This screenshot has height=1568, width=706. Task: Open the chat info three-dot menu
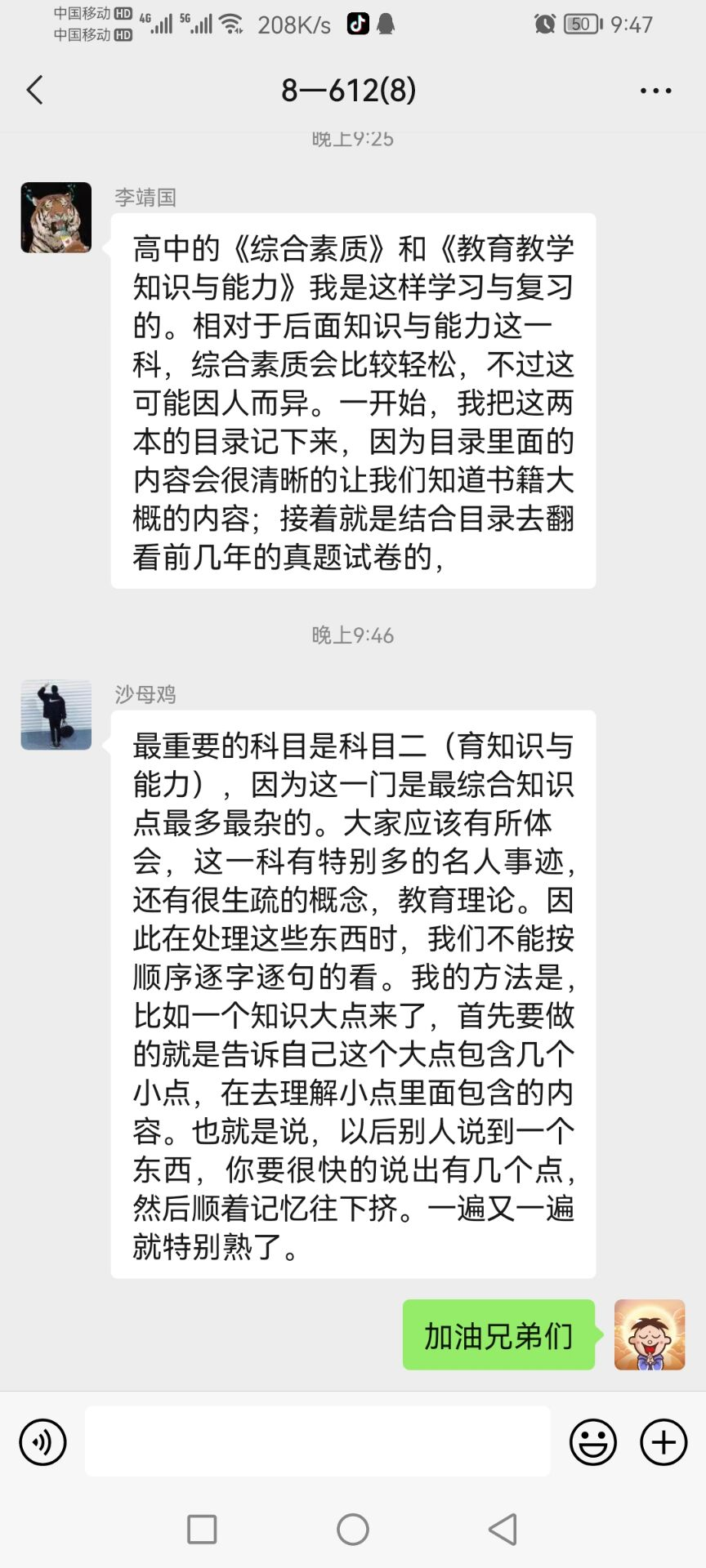pos(655,91)
